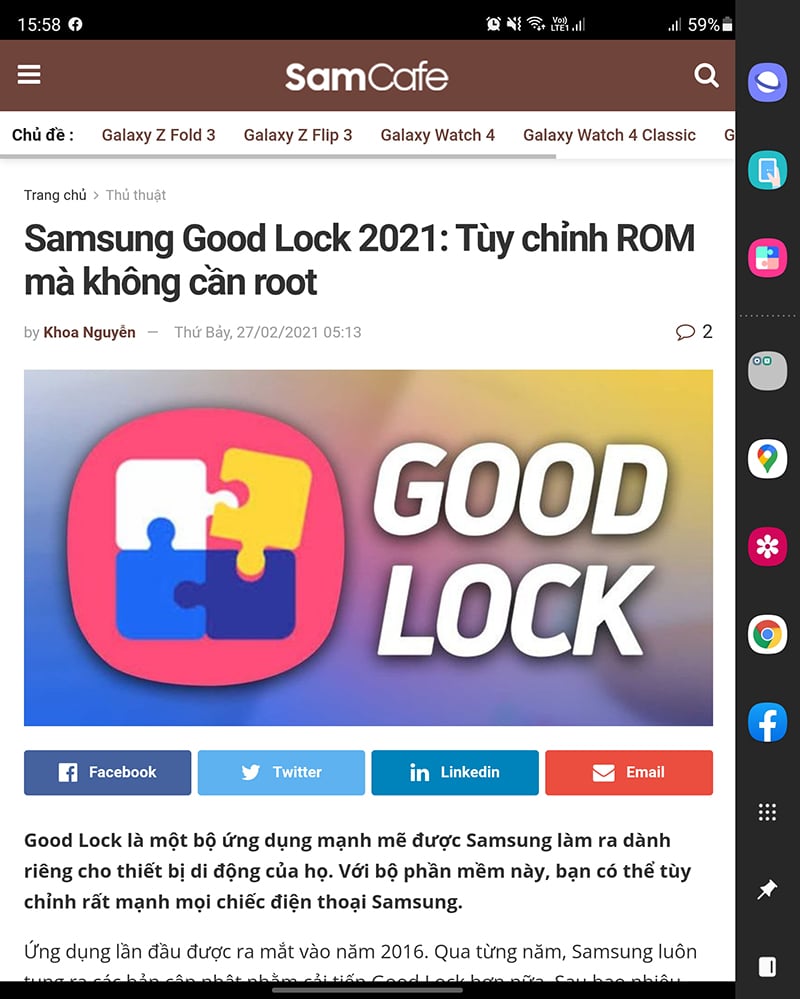Launch Facebook from the edge panel
800x999 pixels.
click(x=767, y=722)
